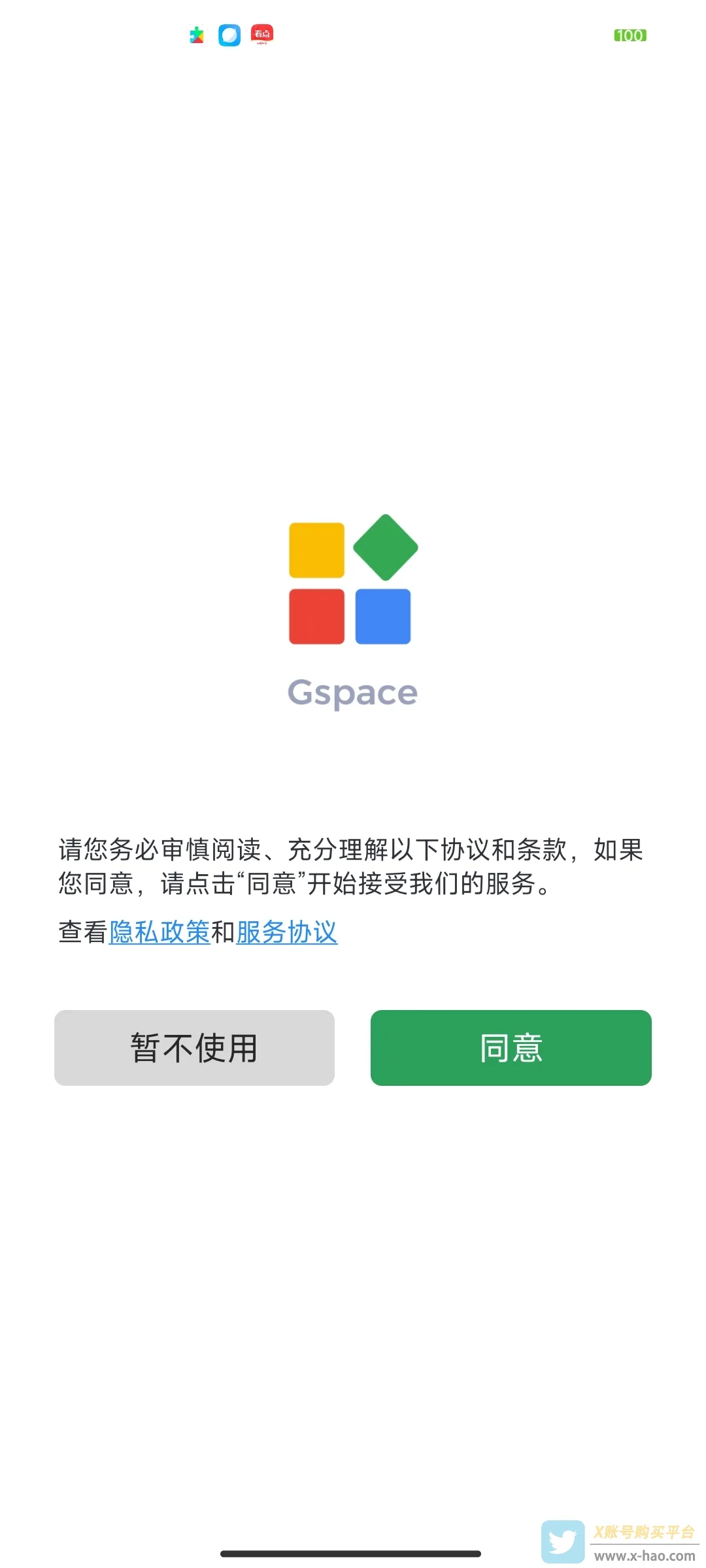This screenshot has width=706, height=1568.
Task: Tap the green 同意 agree button
Action: [x=511, y=1048]
